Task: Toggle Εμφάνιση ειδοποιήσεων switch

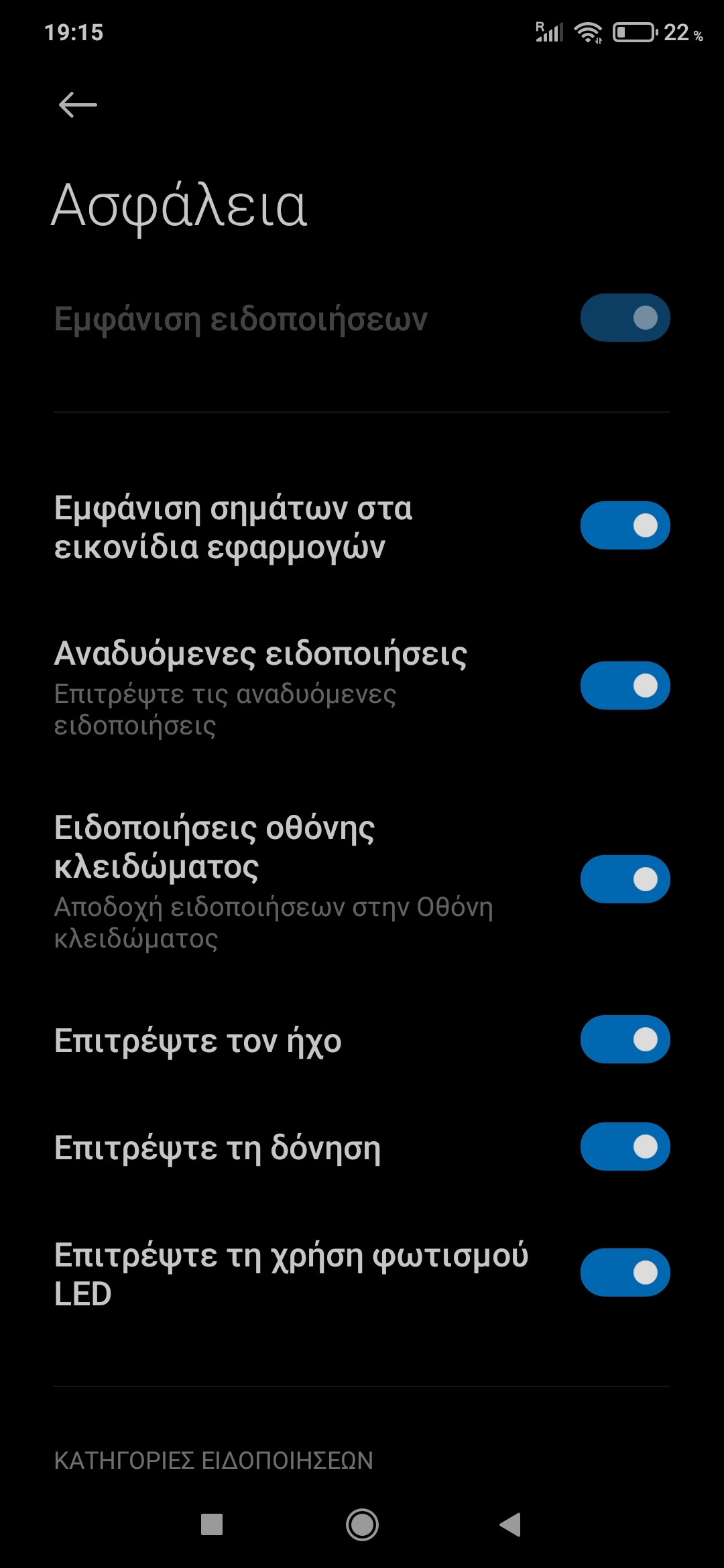Action: pos(625,318)
